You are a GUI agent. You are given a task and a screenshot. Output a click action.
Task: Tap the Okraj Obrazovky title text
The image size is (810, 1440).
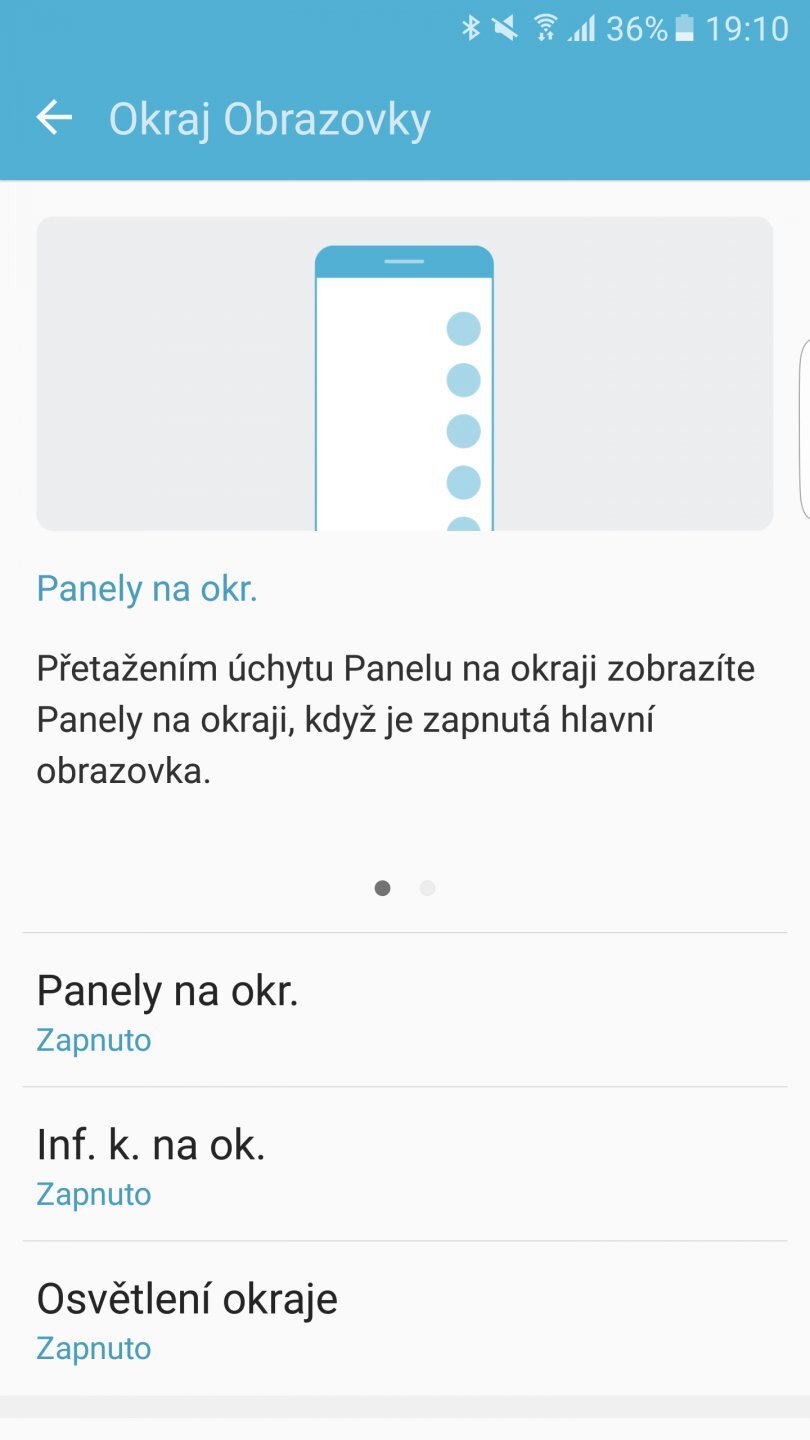(270, 117)
